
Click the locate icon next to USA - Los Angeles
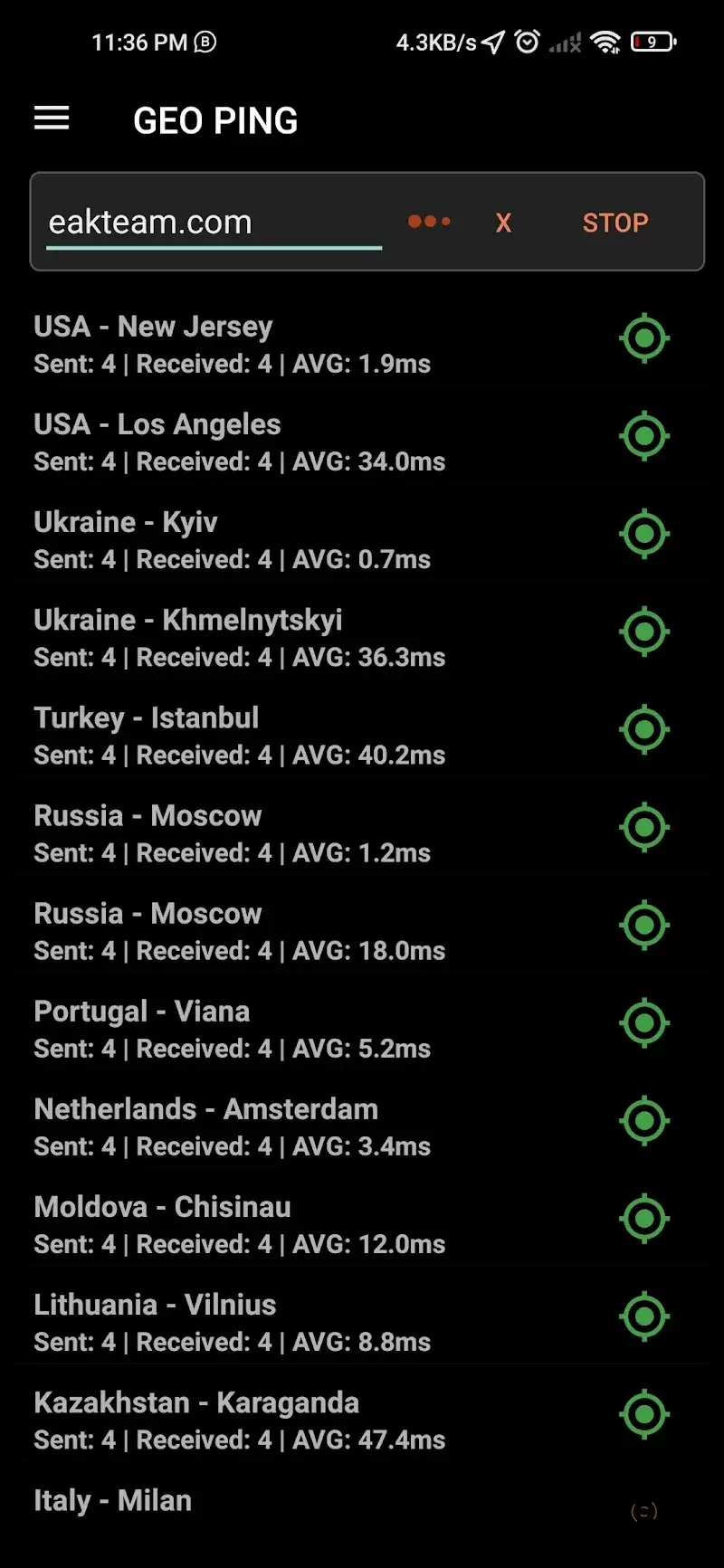coord(643,436)
